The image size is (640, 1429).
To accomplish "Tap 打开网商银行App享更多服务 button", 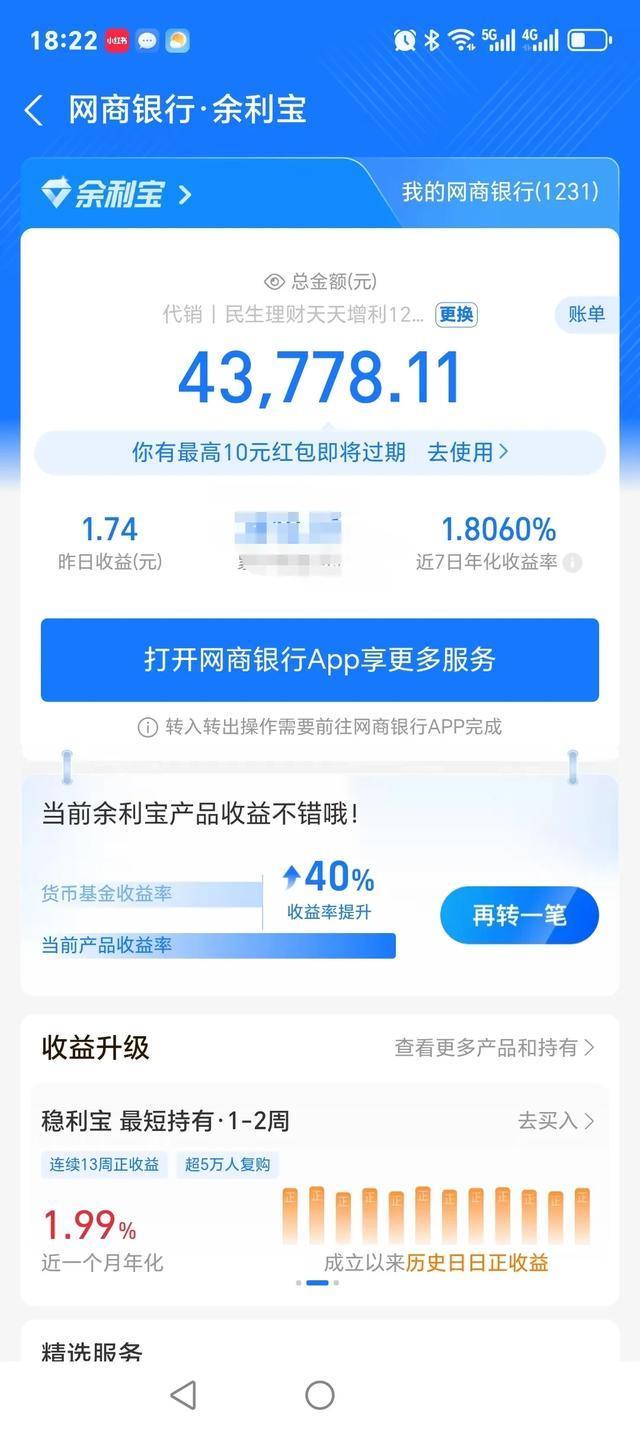I will (x=320, y=660).
